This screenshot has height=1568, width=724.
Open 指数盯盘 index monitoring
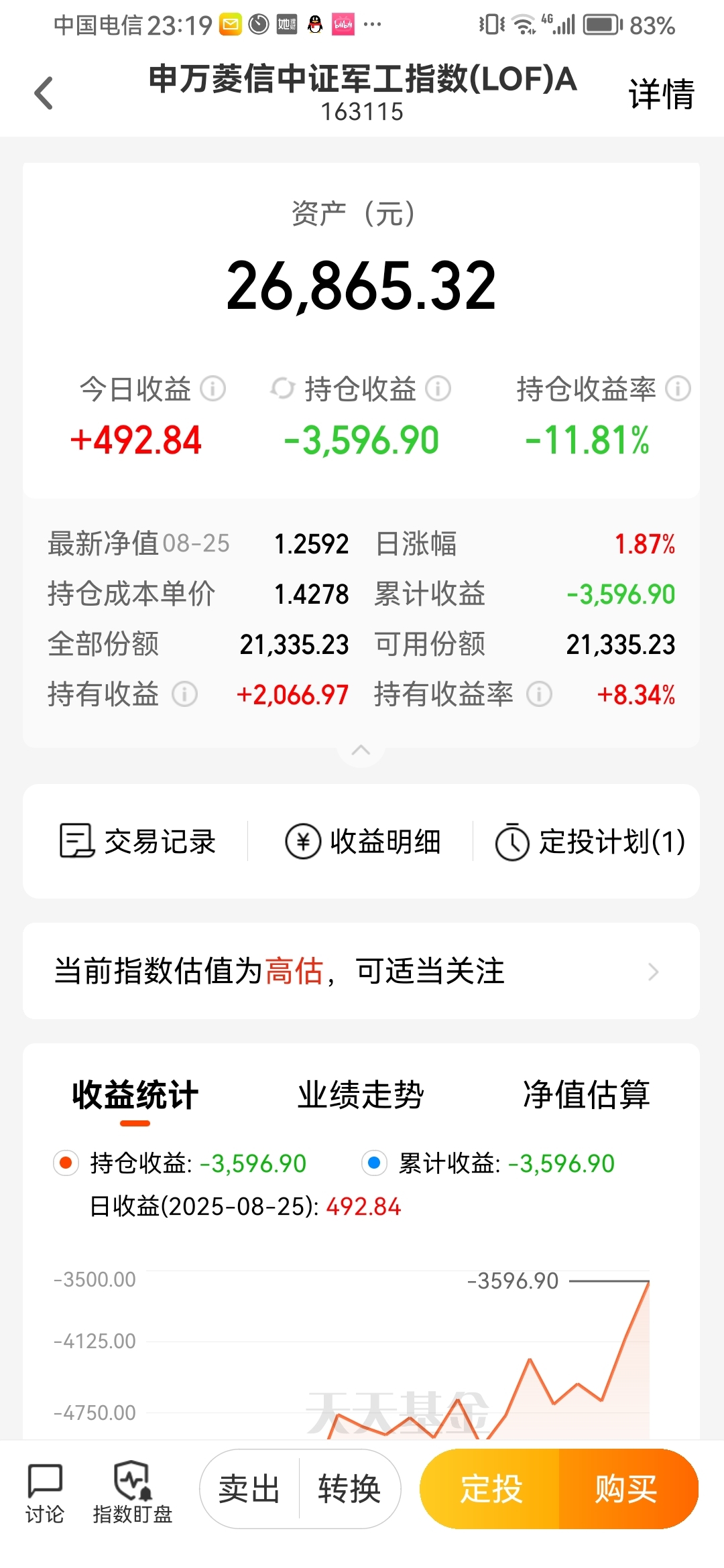point(133,1493)
